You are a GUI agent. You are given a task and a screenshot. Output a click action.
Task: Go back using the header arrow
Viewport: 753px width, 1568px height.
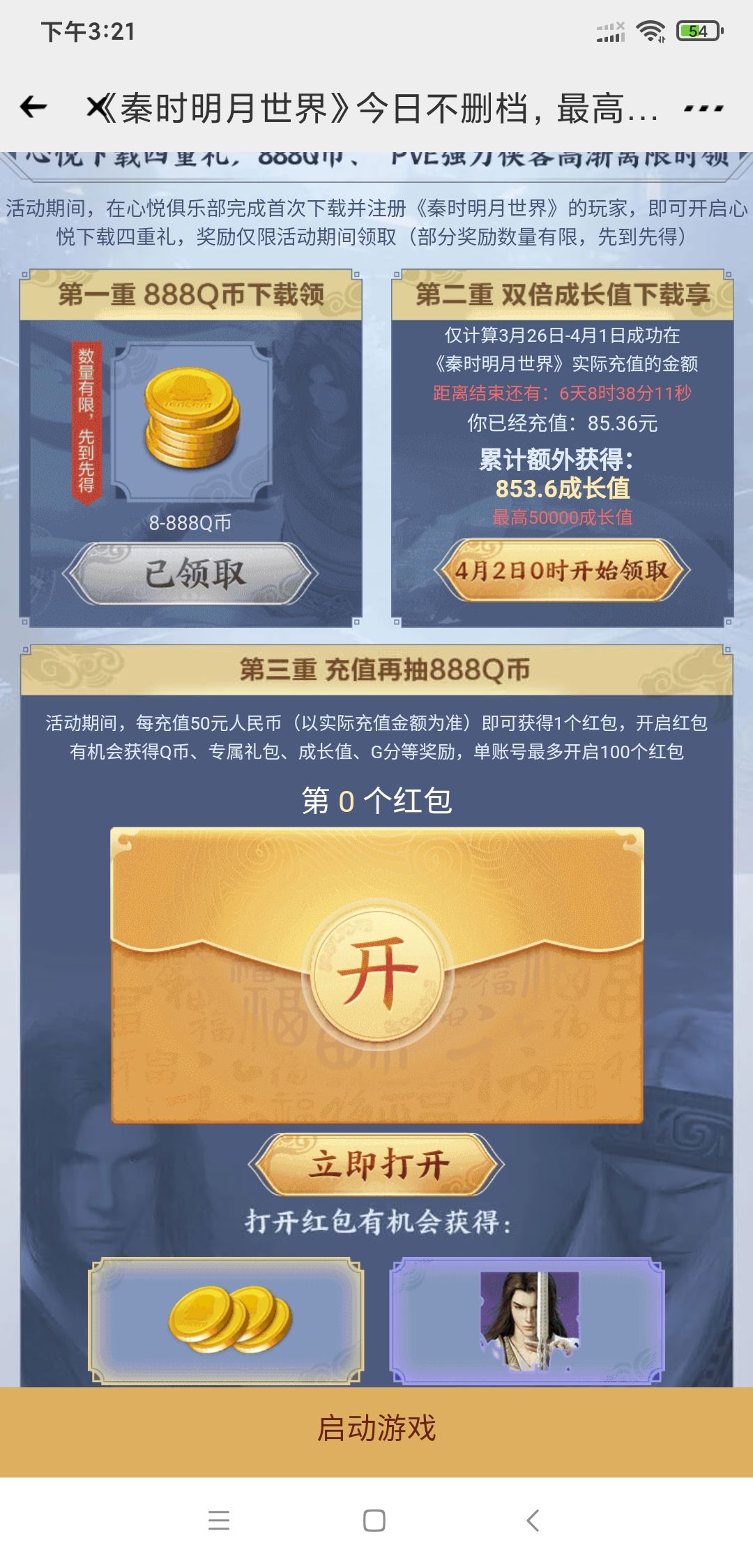click(33, 107)
